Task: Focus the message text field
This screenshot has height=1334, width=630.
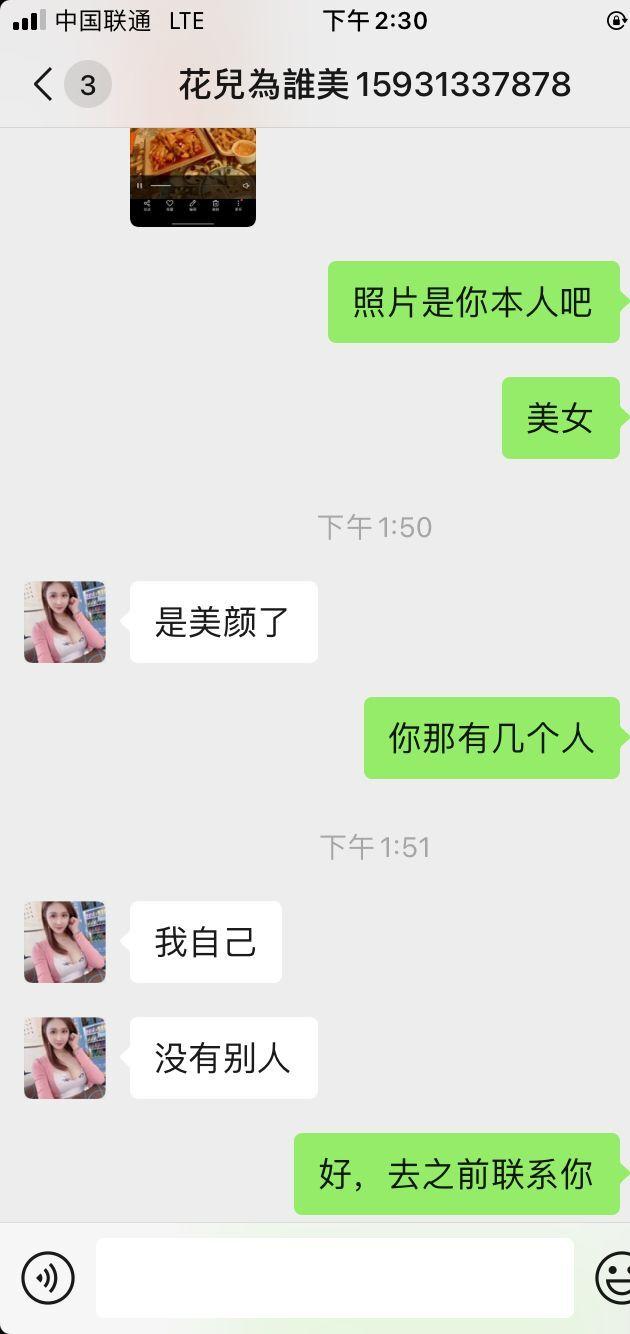Action: [x=335, y=1277]
